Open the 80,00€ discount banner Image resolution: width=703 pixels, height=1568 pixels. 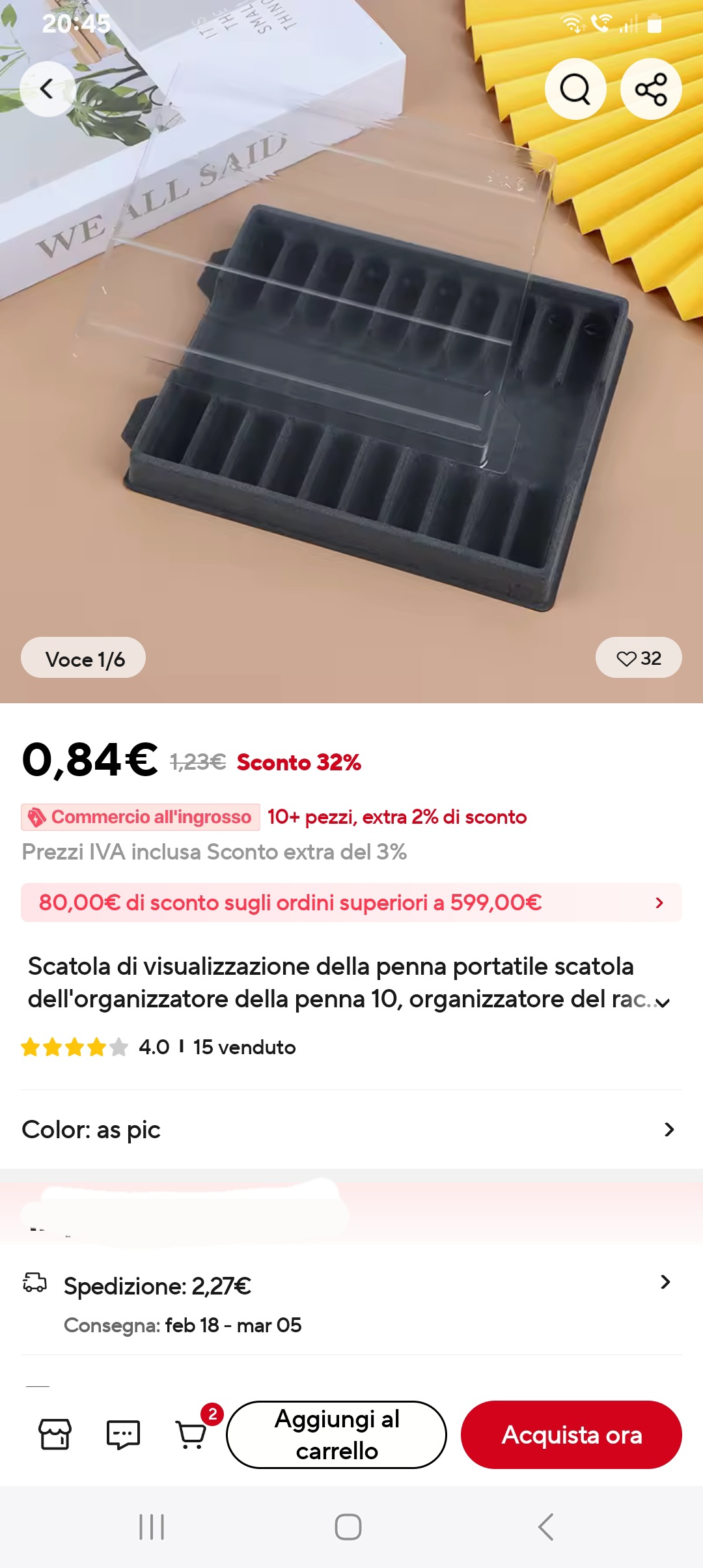pyautogui.click(x=351, y=903)
